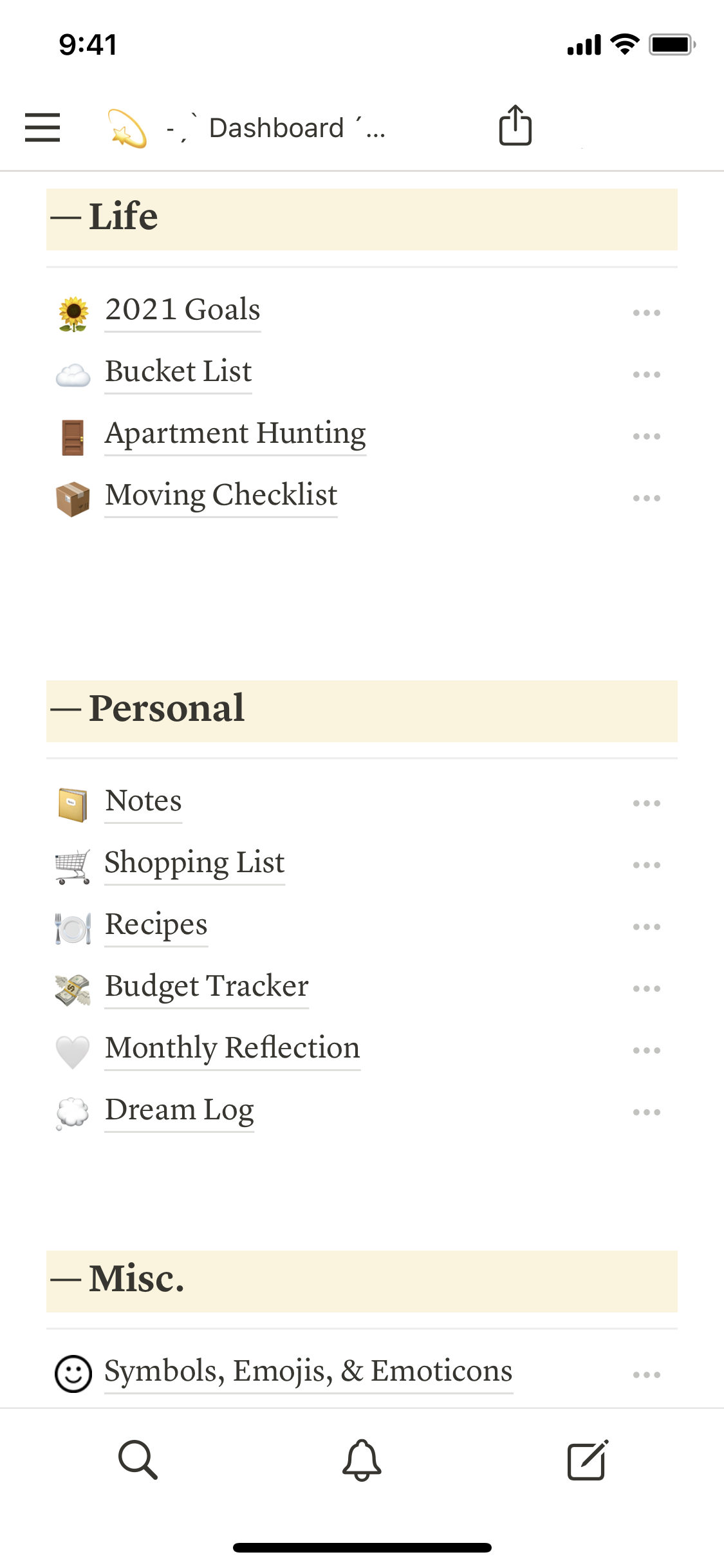Open the Bucket List page
The height and width of the screenshot is (1568, 724).
click(x=178, y=372)
